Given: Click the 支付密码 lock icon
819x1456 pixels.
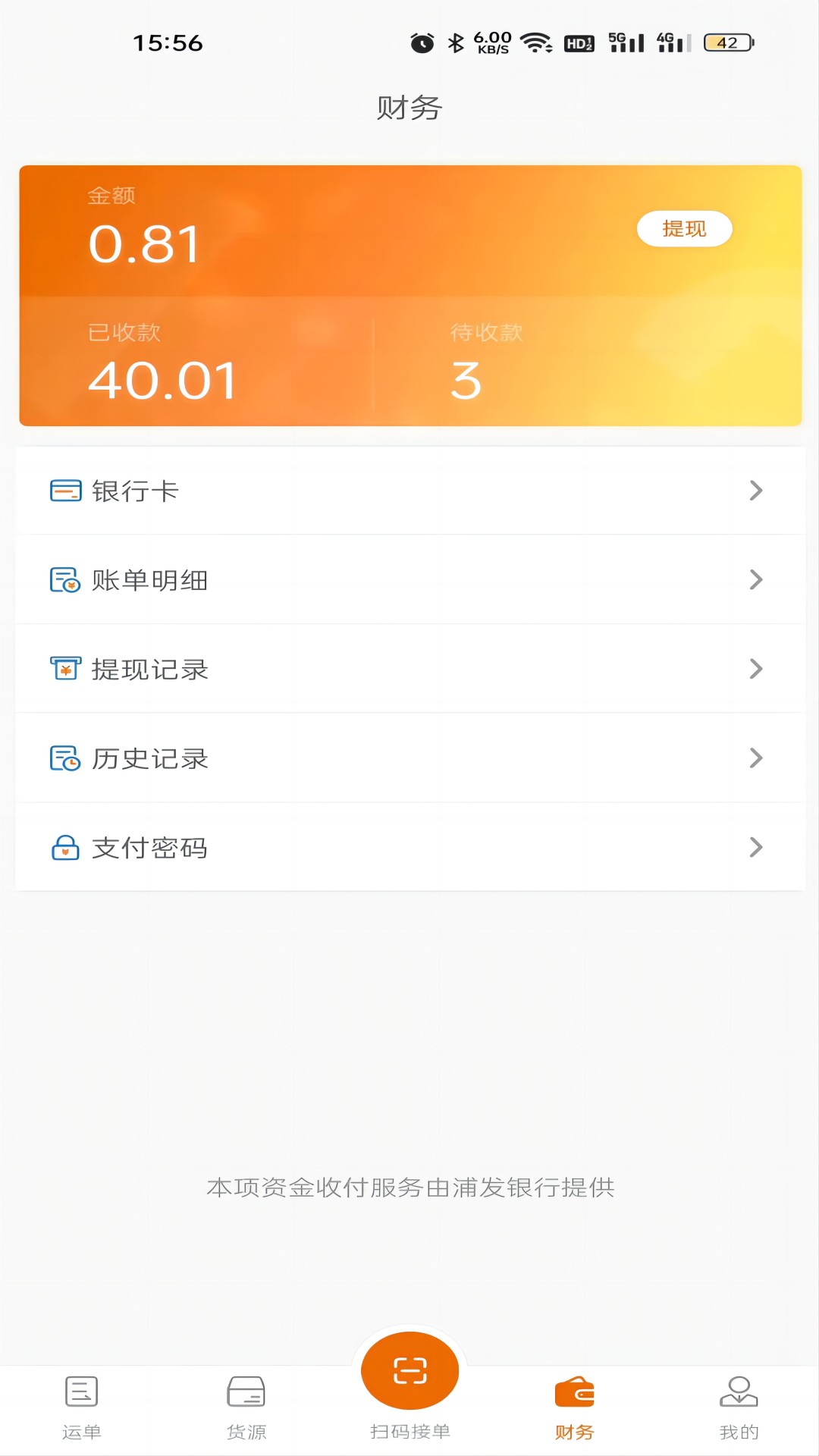Looking at the screenshot, I should pos(64,848).
